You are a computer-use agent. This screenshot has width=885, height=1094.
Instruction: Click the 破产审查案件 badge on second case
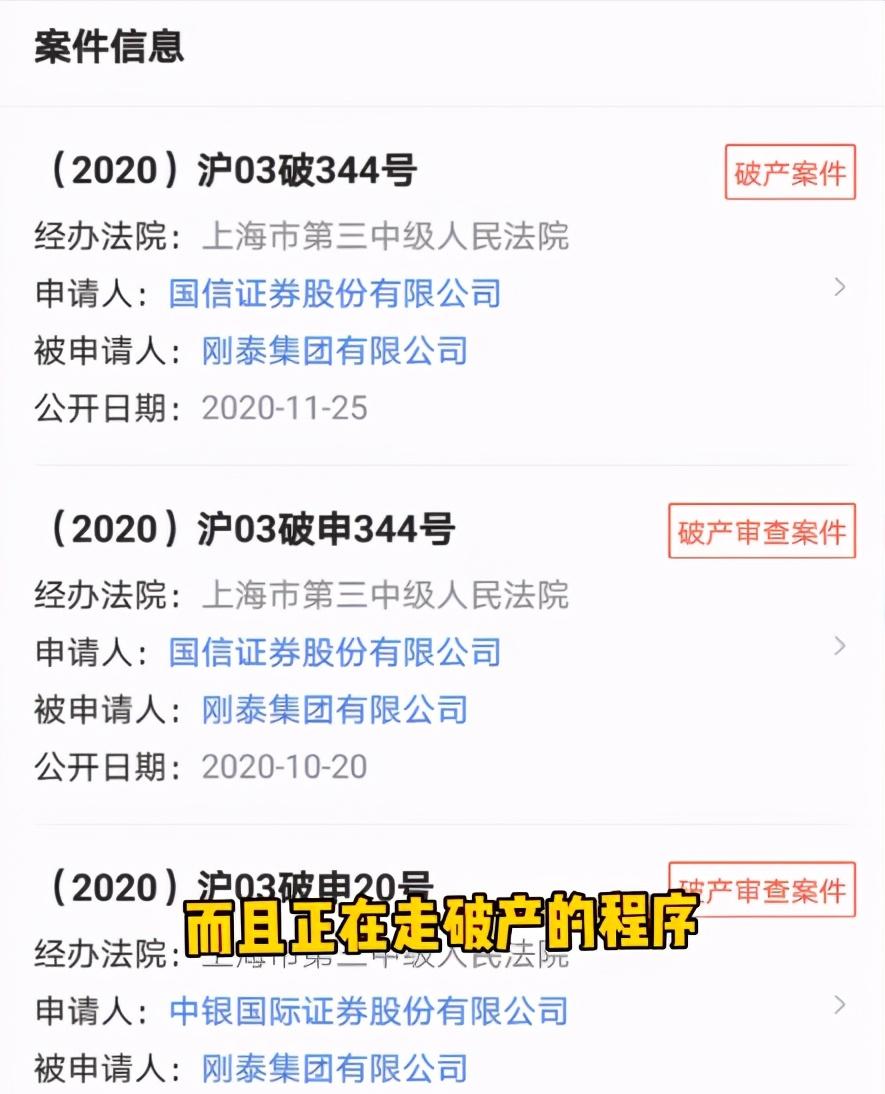(762, 531)
